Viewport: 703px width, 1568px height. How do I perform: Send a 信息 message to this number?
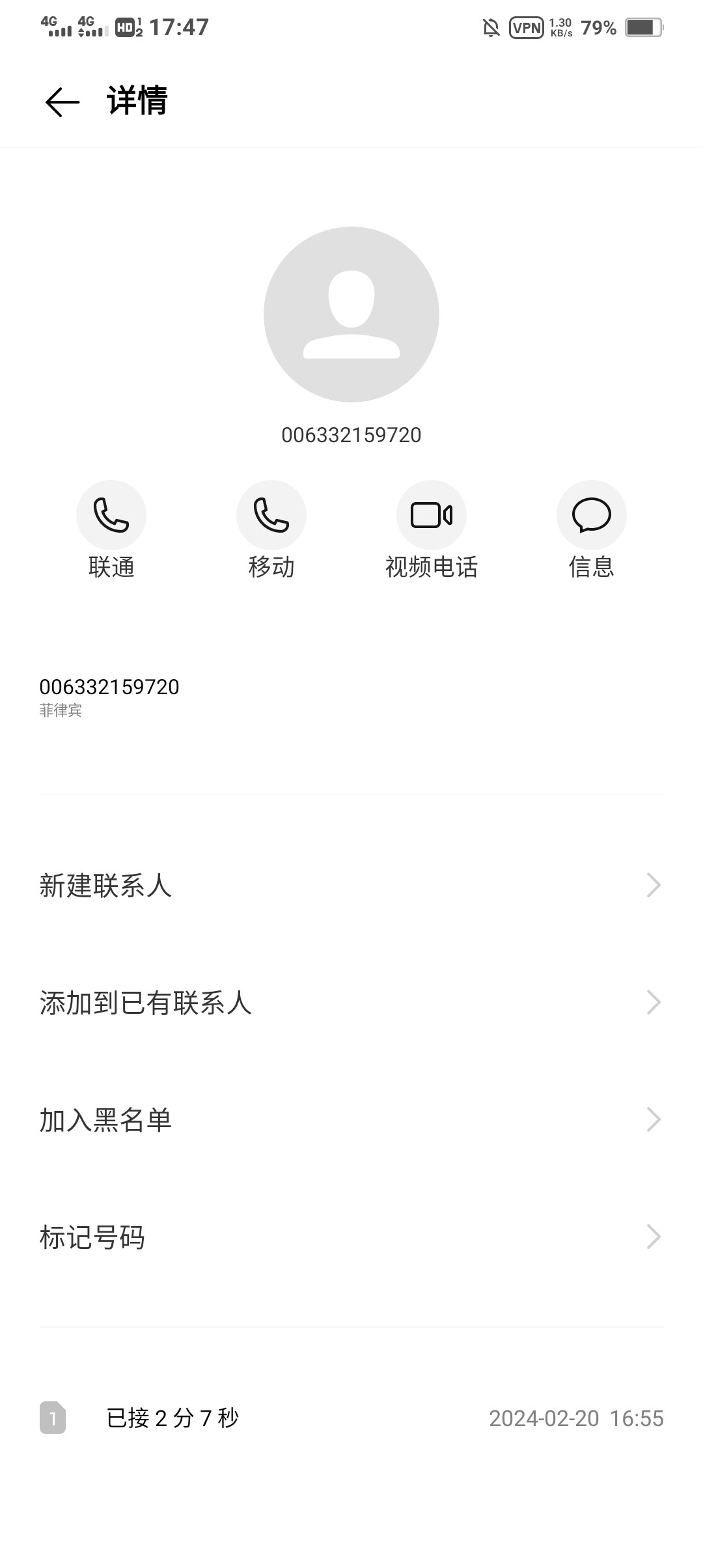coord(591,515)
